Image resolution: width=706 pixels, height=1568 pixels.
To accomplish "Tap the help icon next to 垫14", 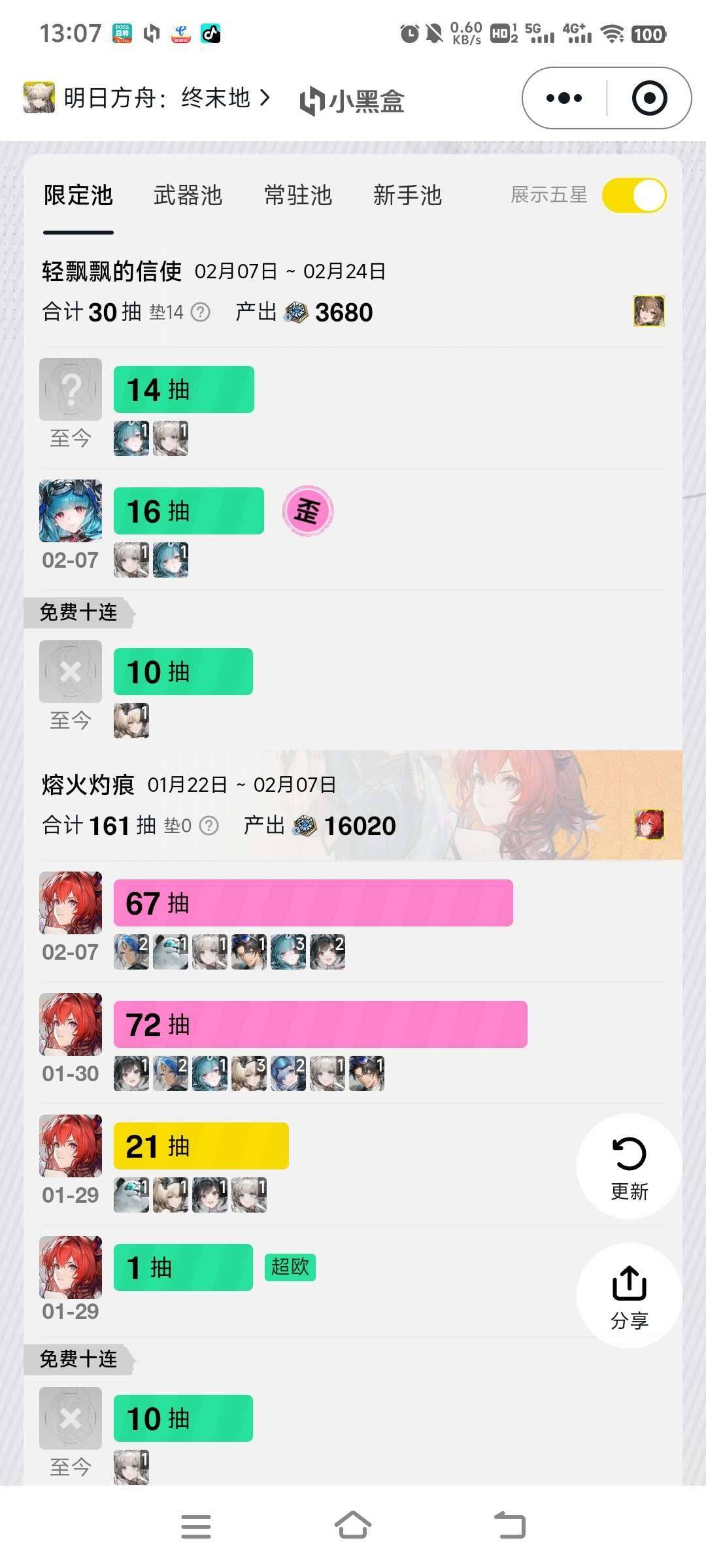I will point(201,313).
